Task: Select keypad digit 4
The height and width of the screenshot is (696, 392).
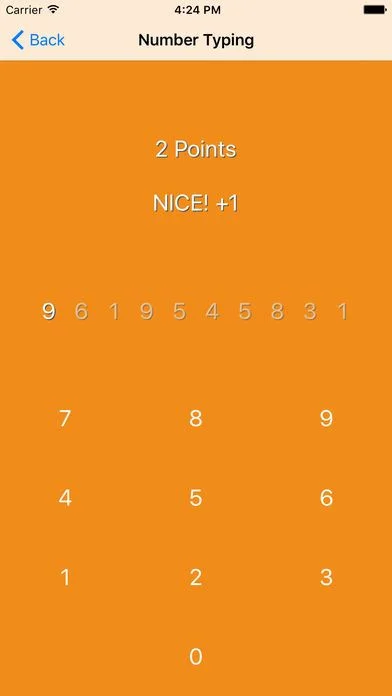Action: (65, 498)
